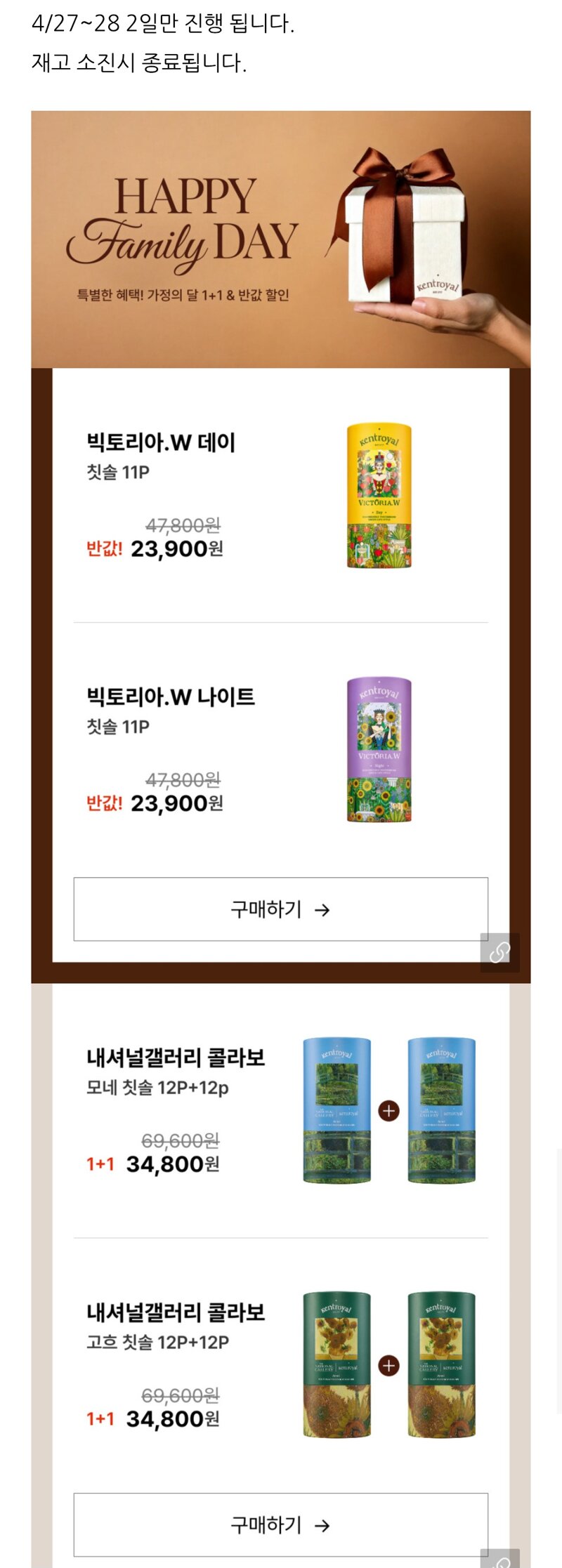Open the link icon on the Victoria.W promo image
Image resolution: width=562 pixels, height=1568 pixels.
(499, 952)
